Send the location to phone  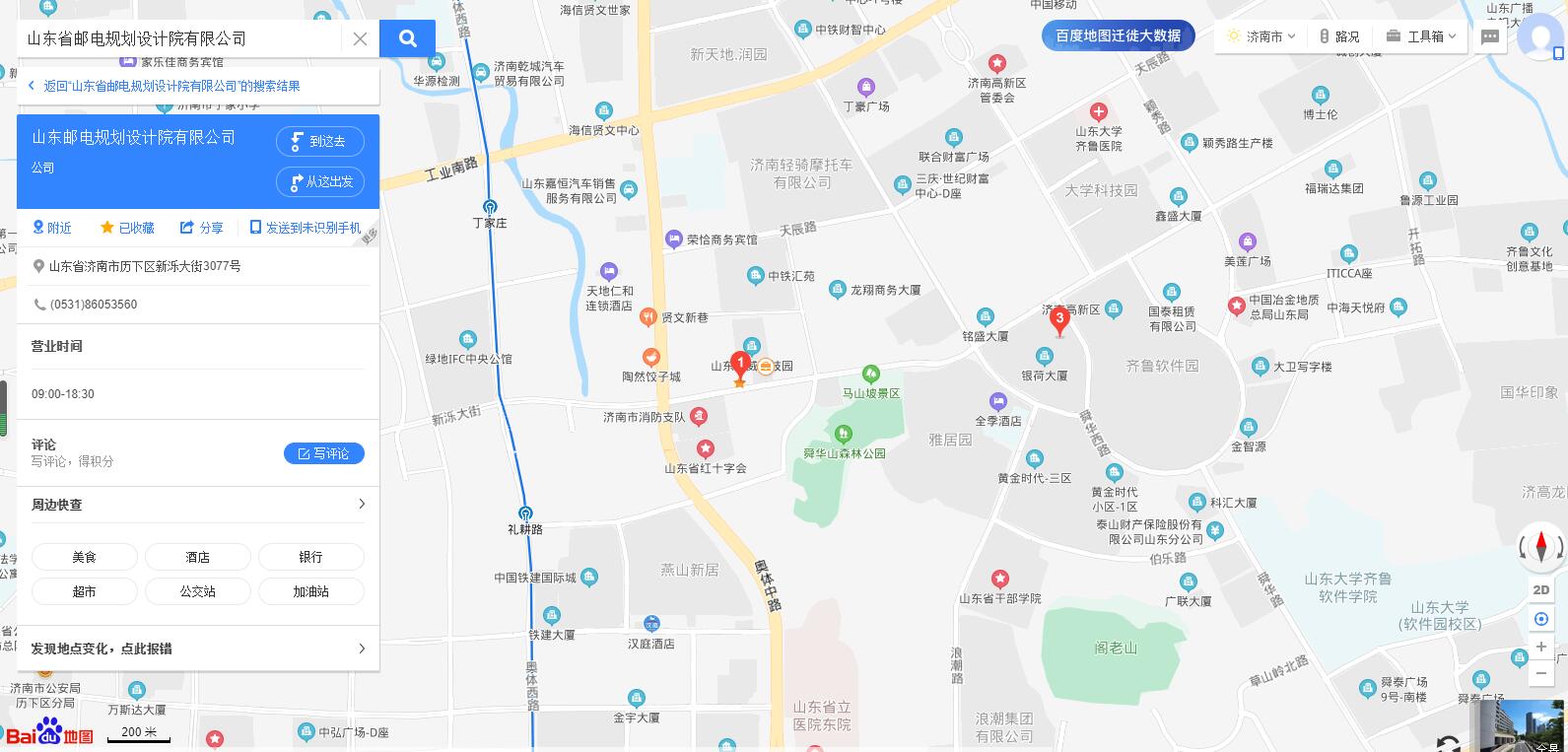point(306,228)
